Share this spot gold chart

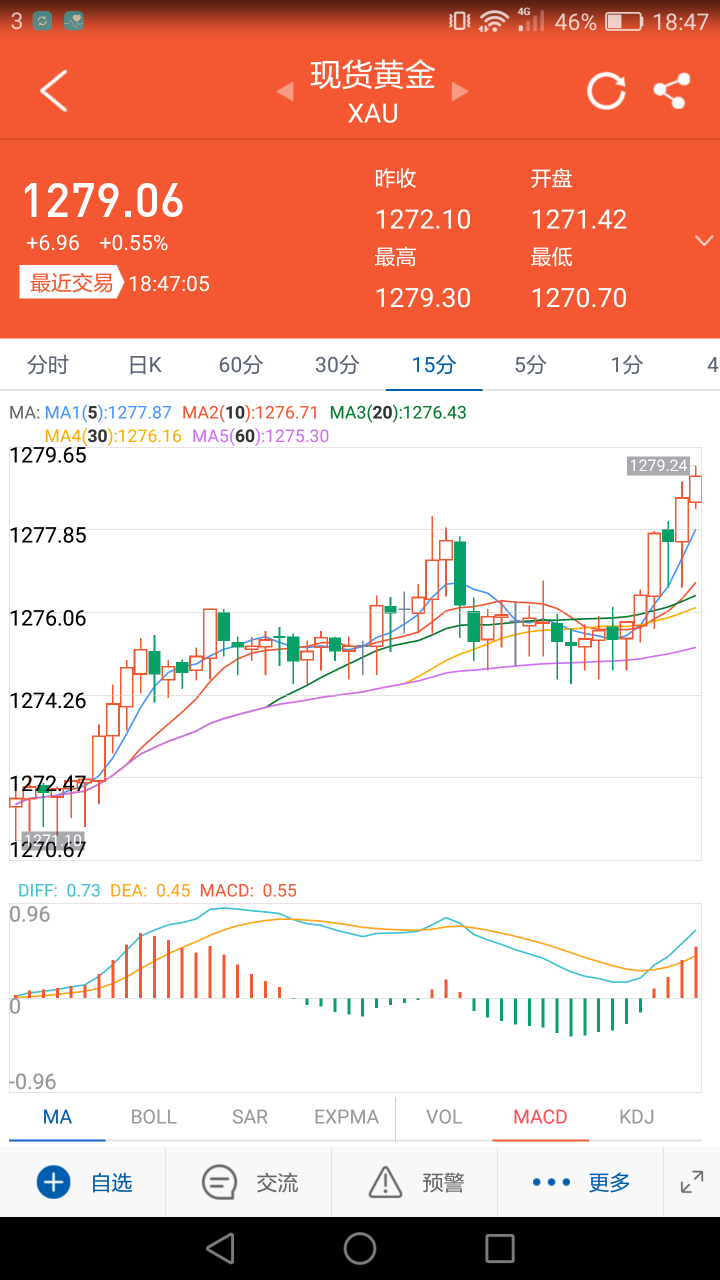coord(672,91)
